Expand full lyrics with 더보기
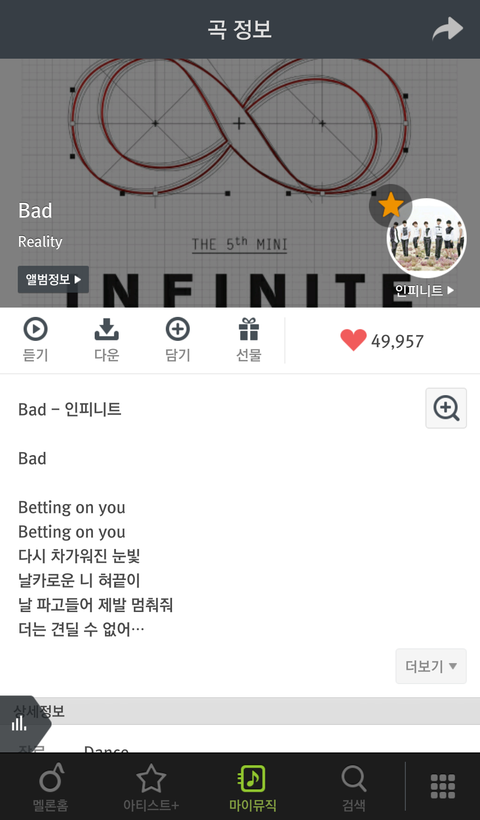Viewport: 480px width, 820px height. (x=431, y=666)
